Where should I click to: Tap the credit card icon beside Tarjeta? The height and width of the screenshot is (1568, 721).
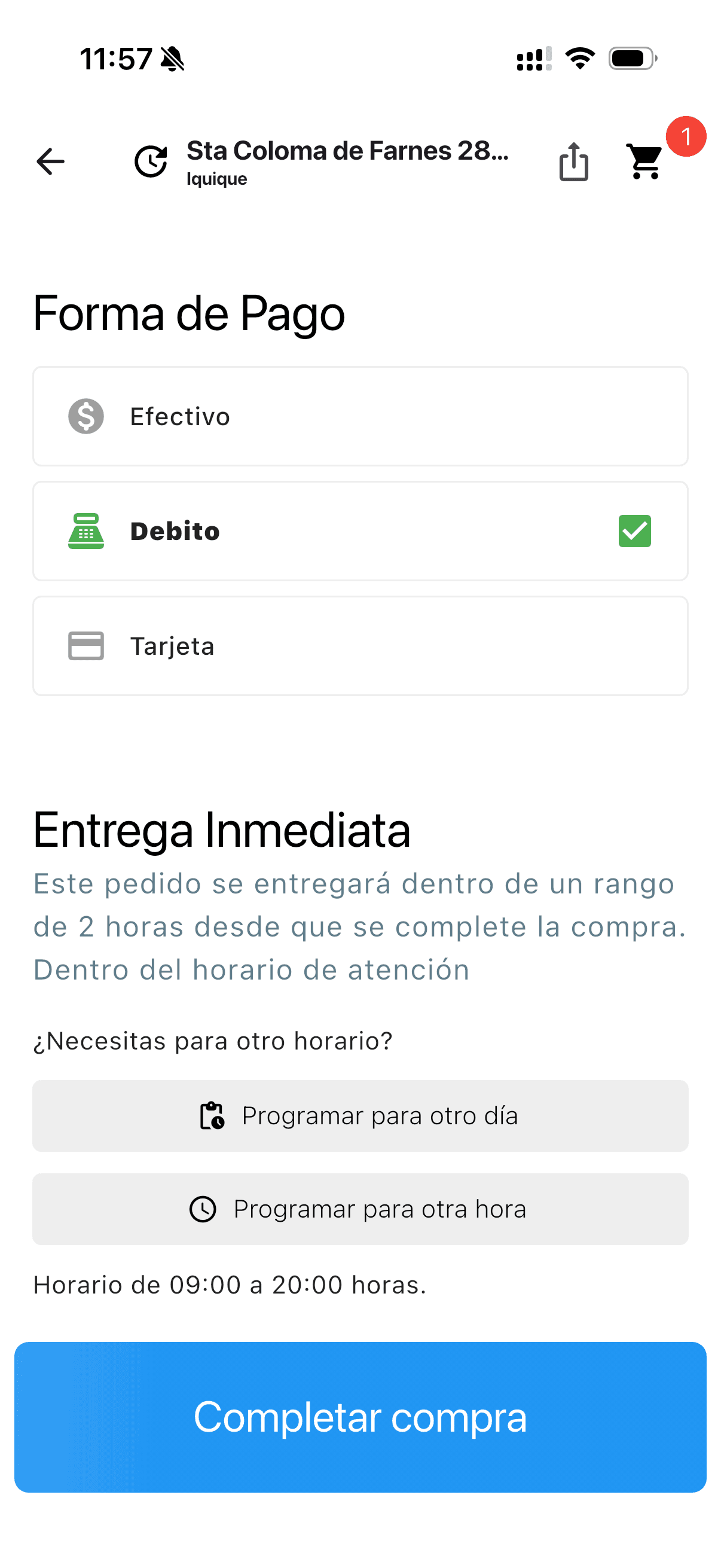coord(87,646)
